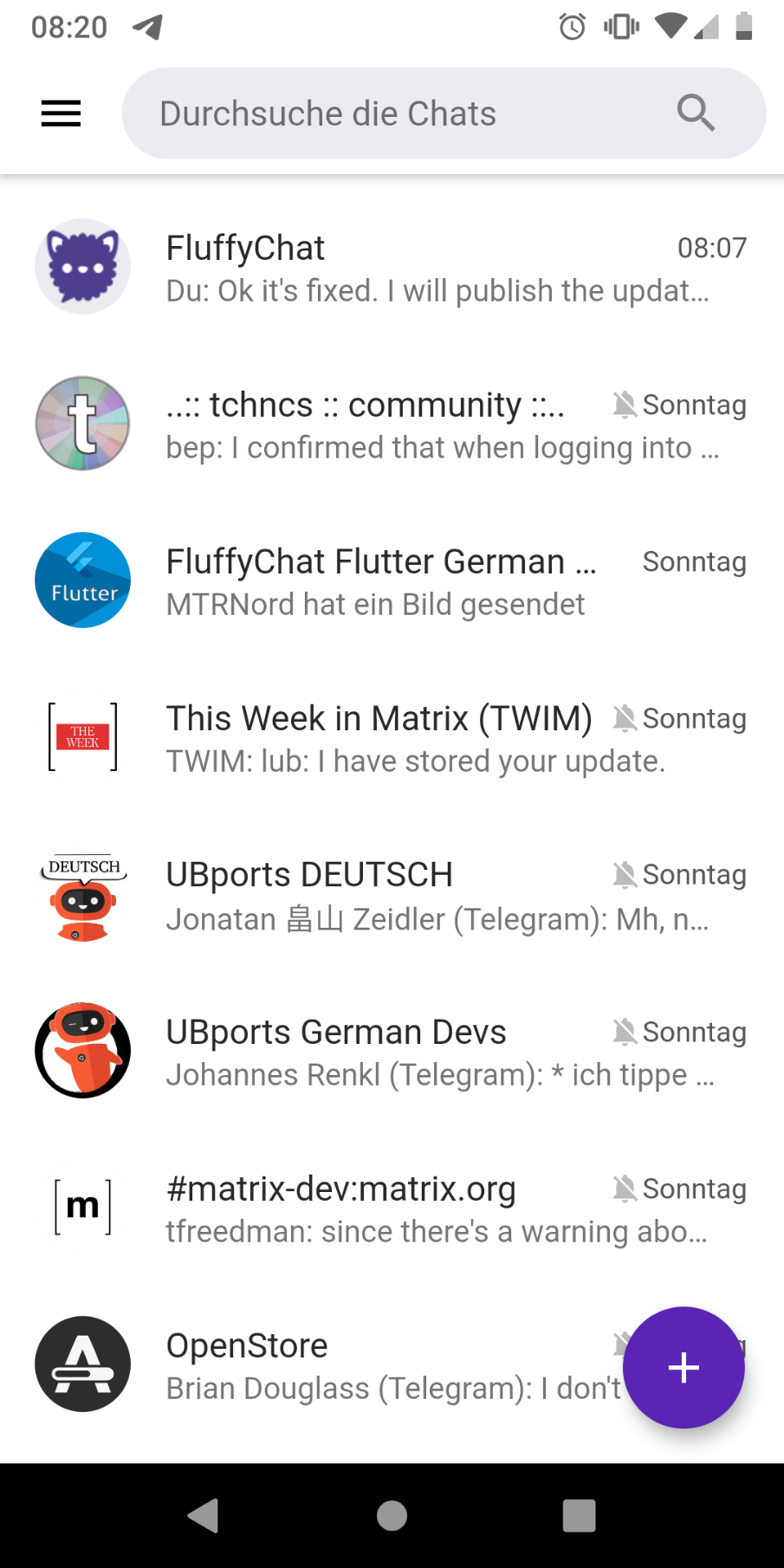Viewport: 784px width, 1568px height.
Task: Tap the magnifier search icon
Action: [695, 113]
